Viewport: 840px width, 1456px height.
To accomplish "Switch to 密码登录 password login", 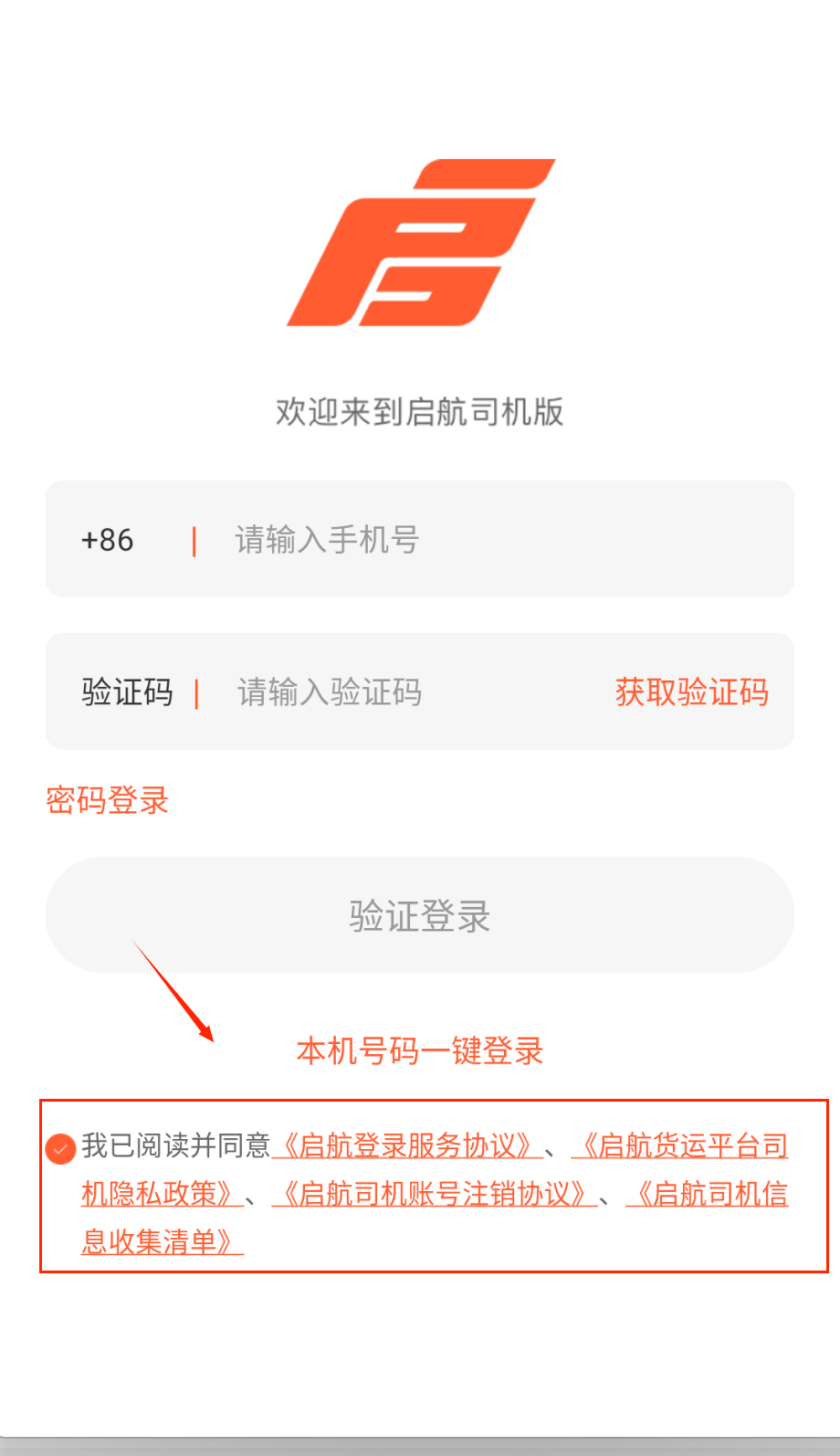I will [108, 800].
